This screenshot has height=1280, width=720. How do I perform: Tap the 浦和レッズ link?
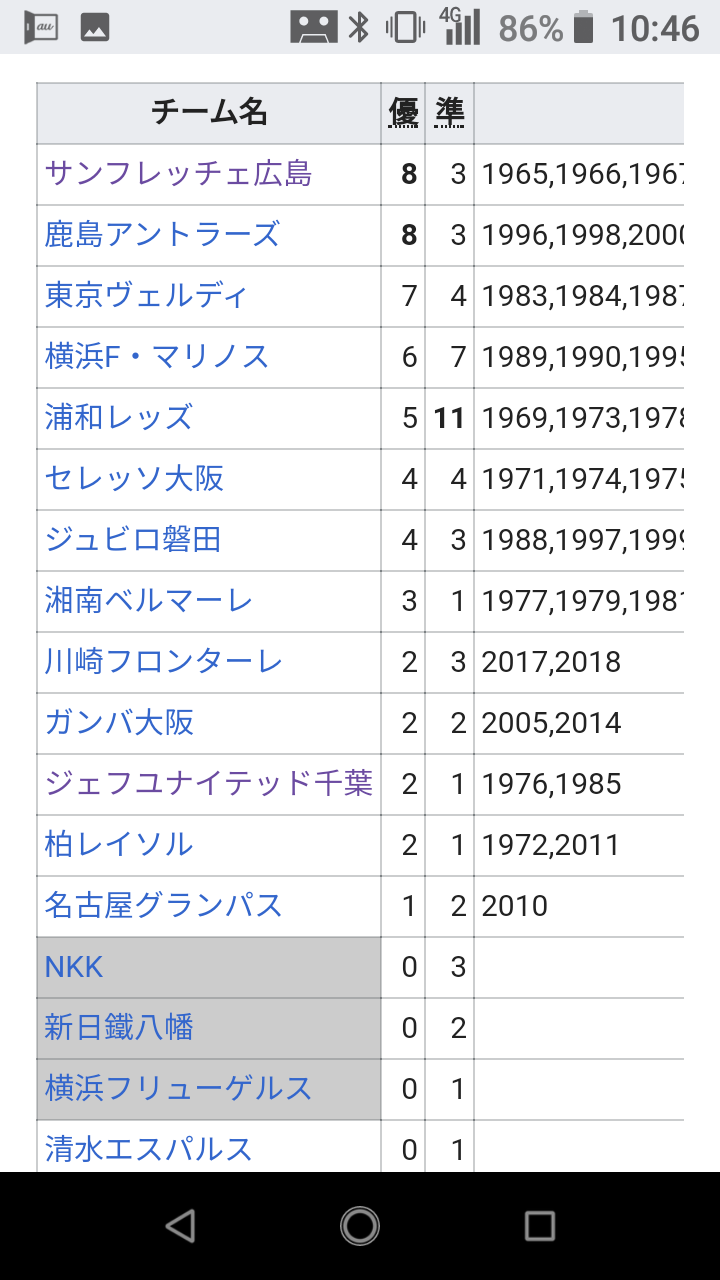click(x=119, y=418)
